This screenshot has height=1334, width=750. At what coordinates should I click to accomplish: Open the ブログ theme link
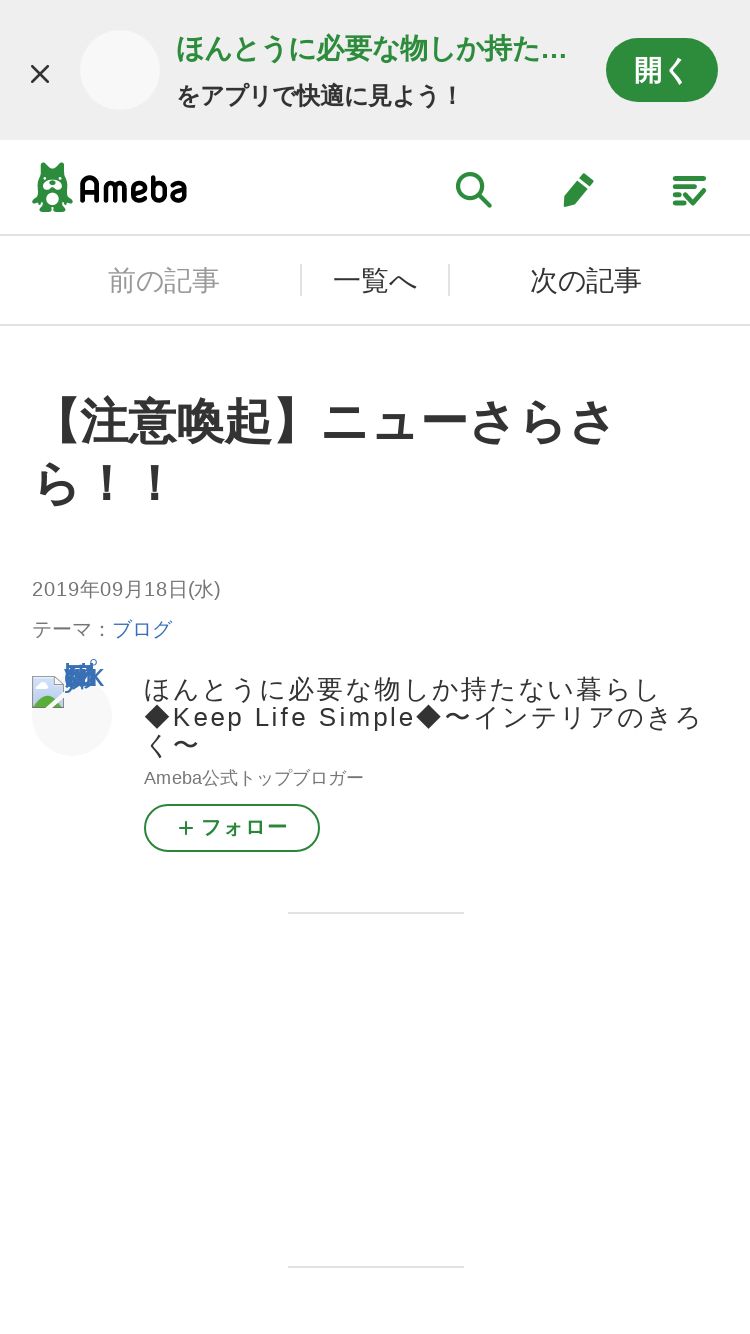142,629
